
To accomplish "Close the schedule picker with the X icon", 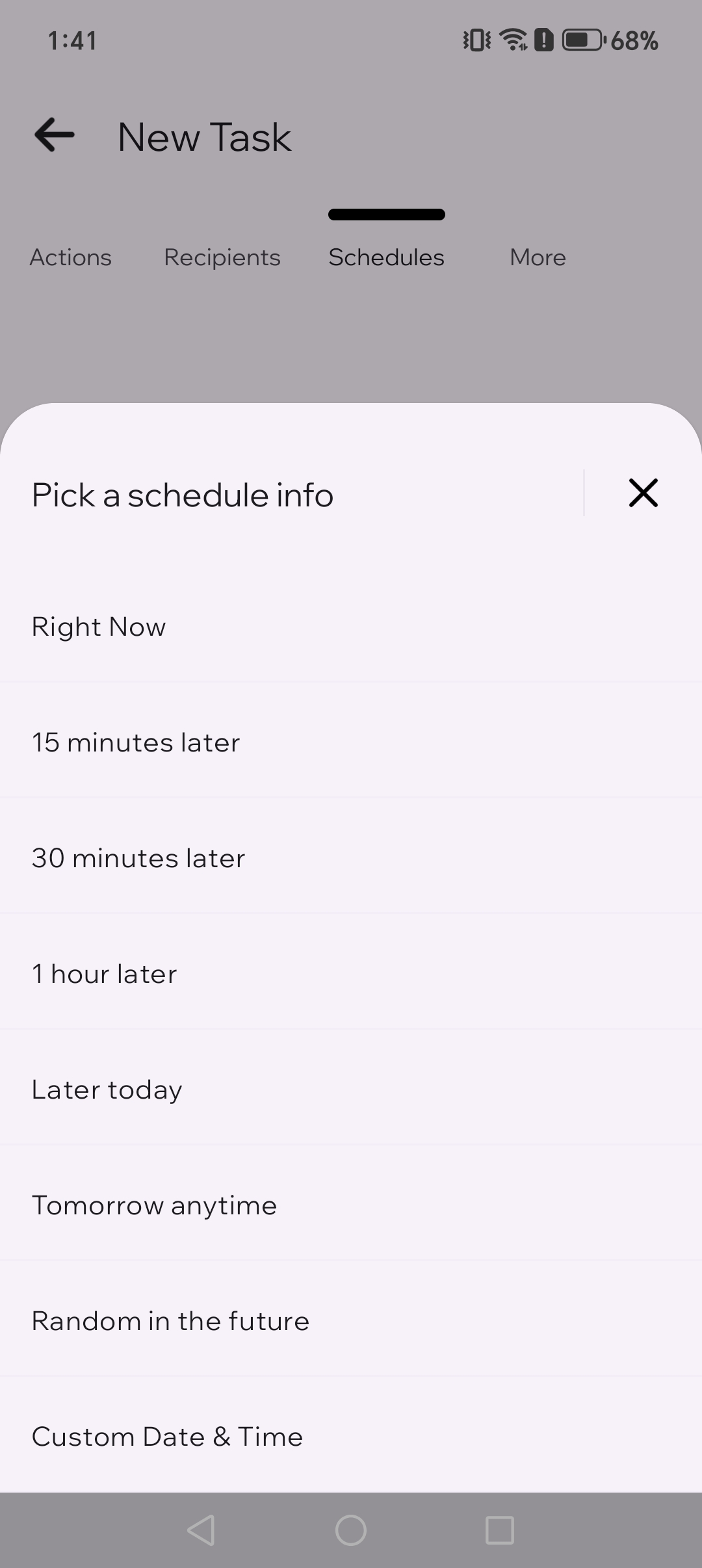I will click(643, 493).
